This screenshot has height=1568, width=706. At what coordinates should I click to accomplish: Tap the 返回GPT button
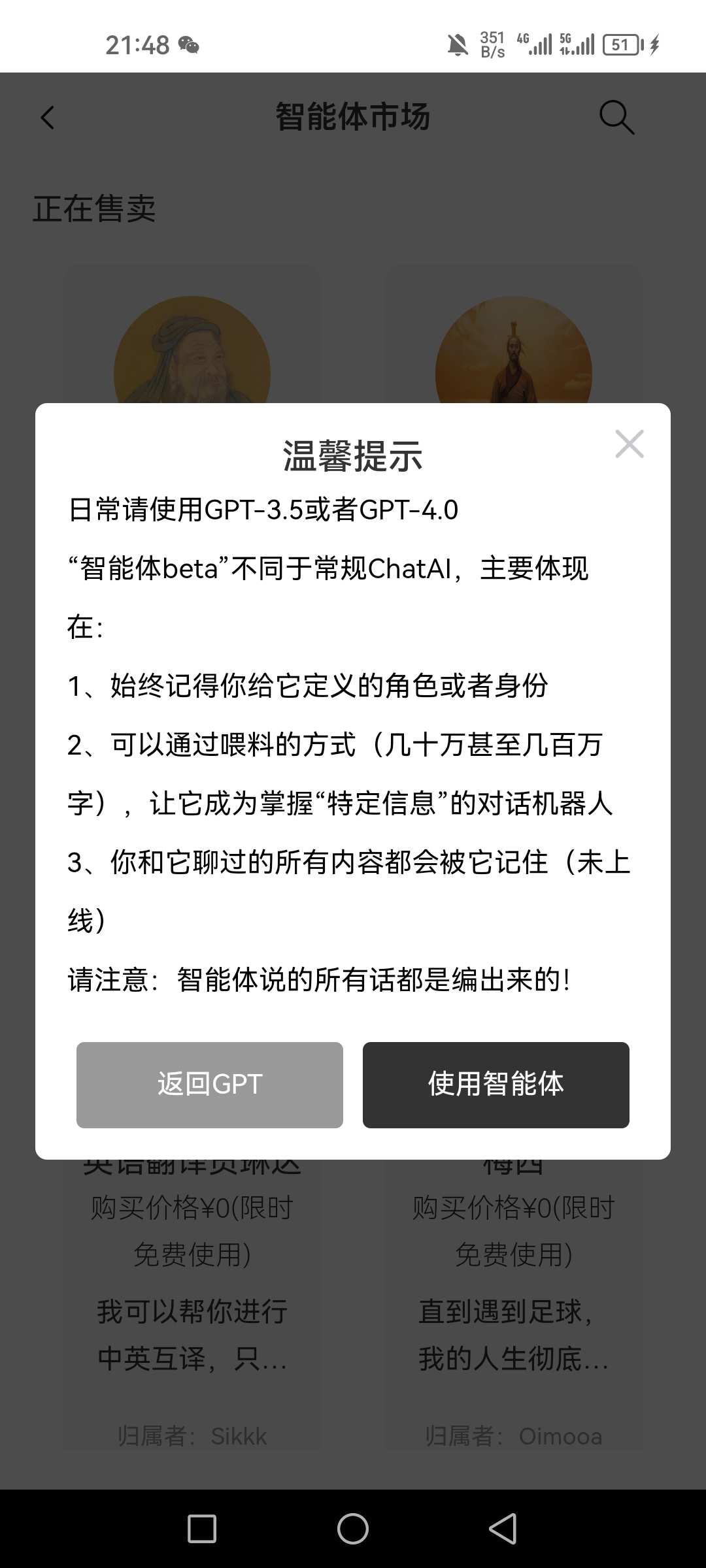click(x=209, y=1085)
